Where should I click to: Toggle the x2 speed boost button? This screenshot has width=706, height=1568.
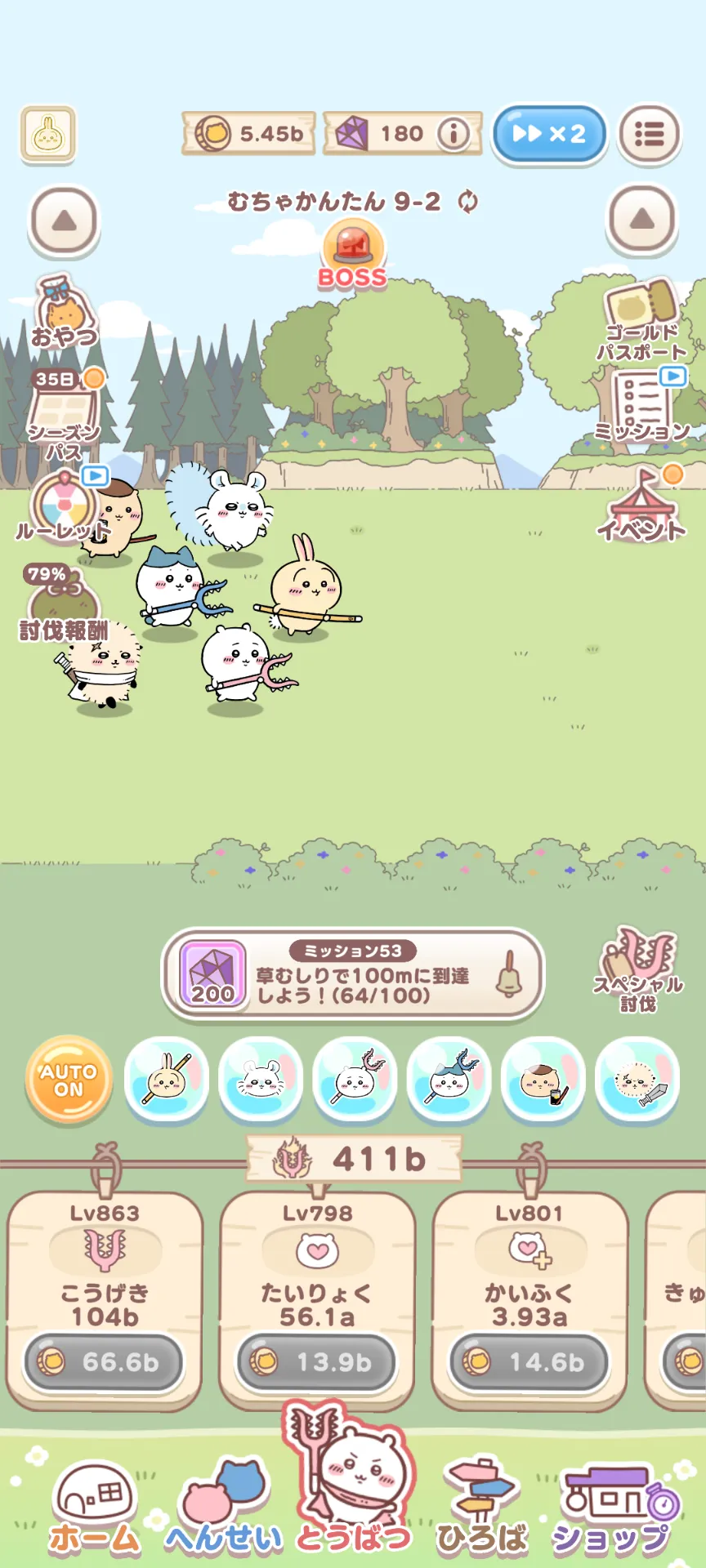549,134
